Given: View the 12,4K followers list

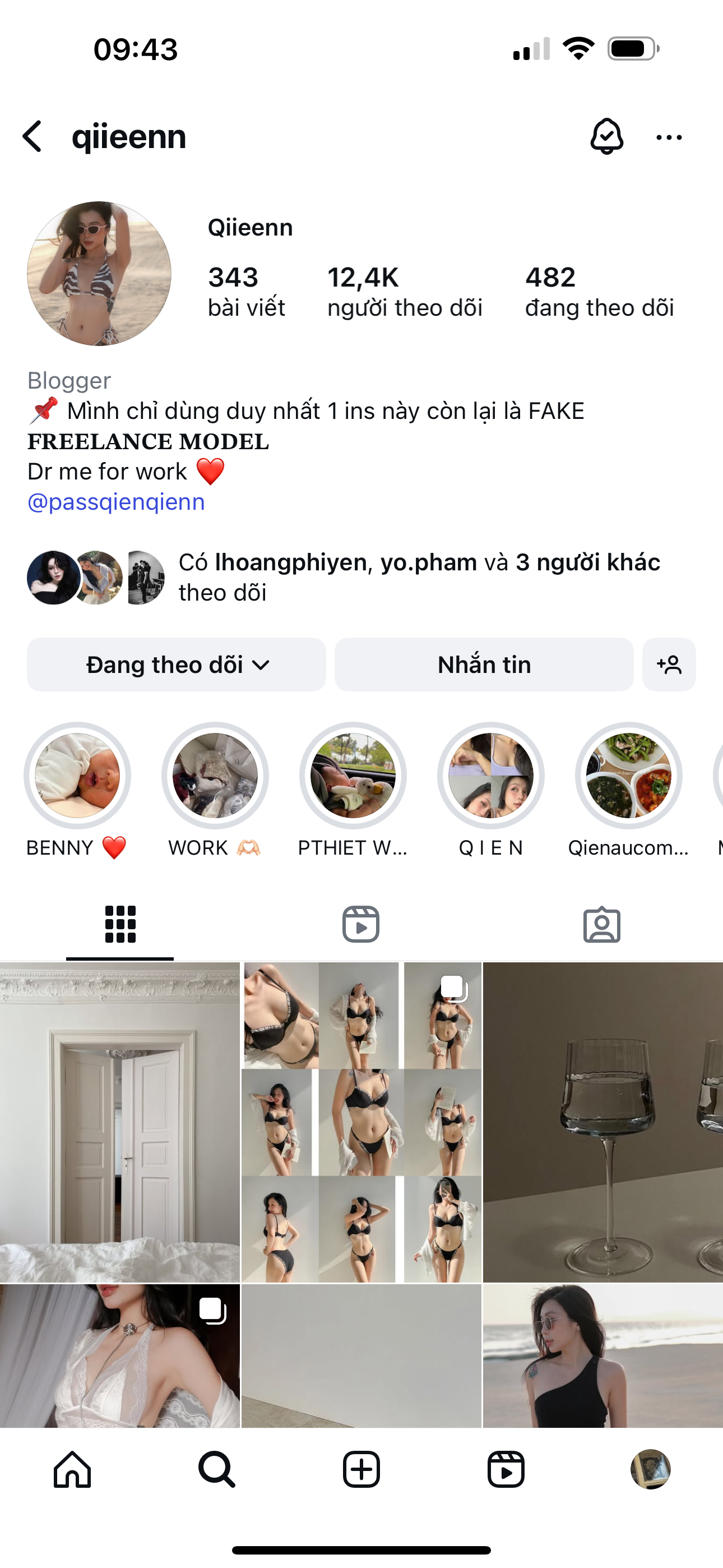Looking at the screenshot, I should [404, 292].
